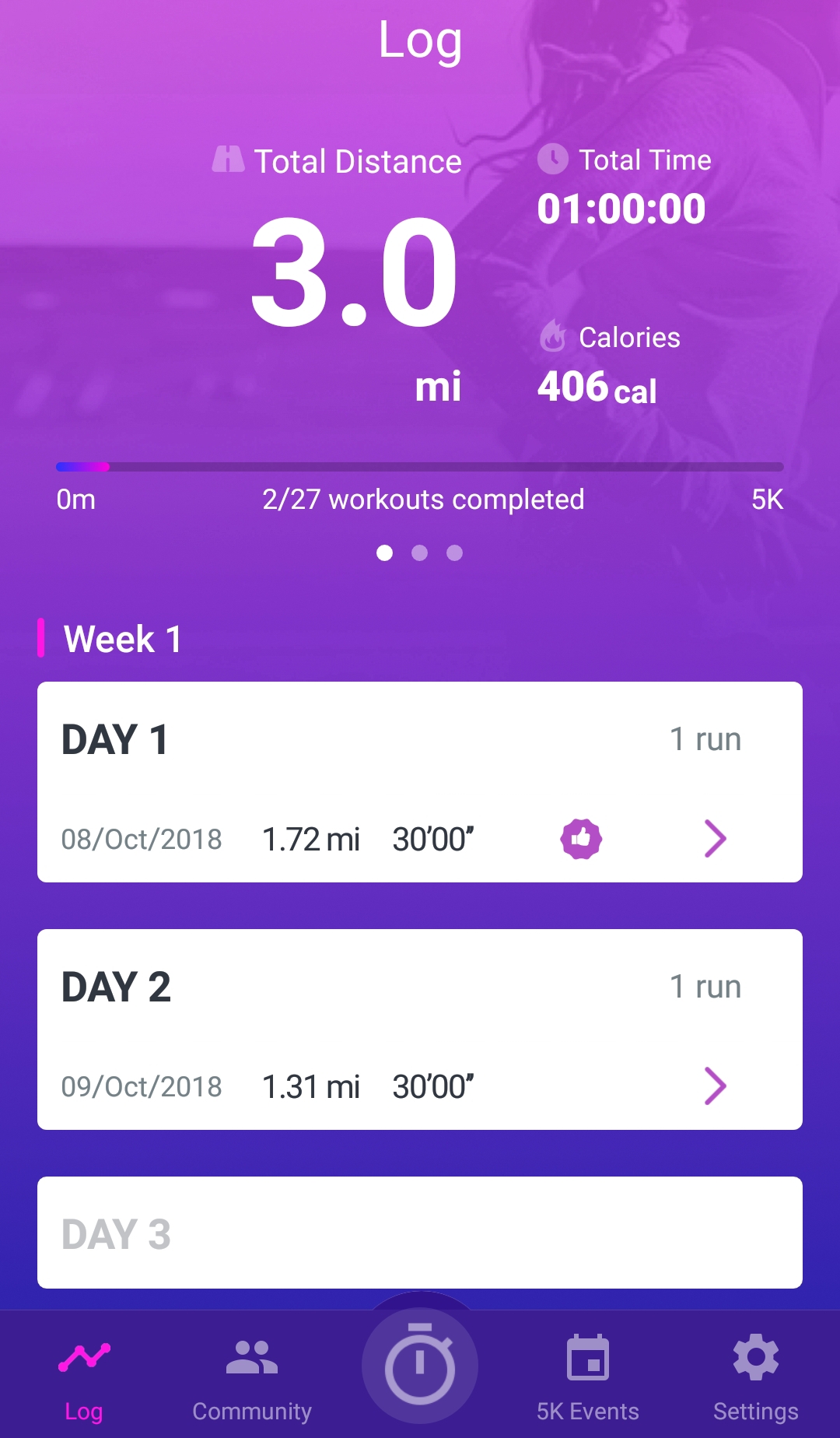Select the first pagination dot
840x1438 pixels.
[x=384, y=552]
